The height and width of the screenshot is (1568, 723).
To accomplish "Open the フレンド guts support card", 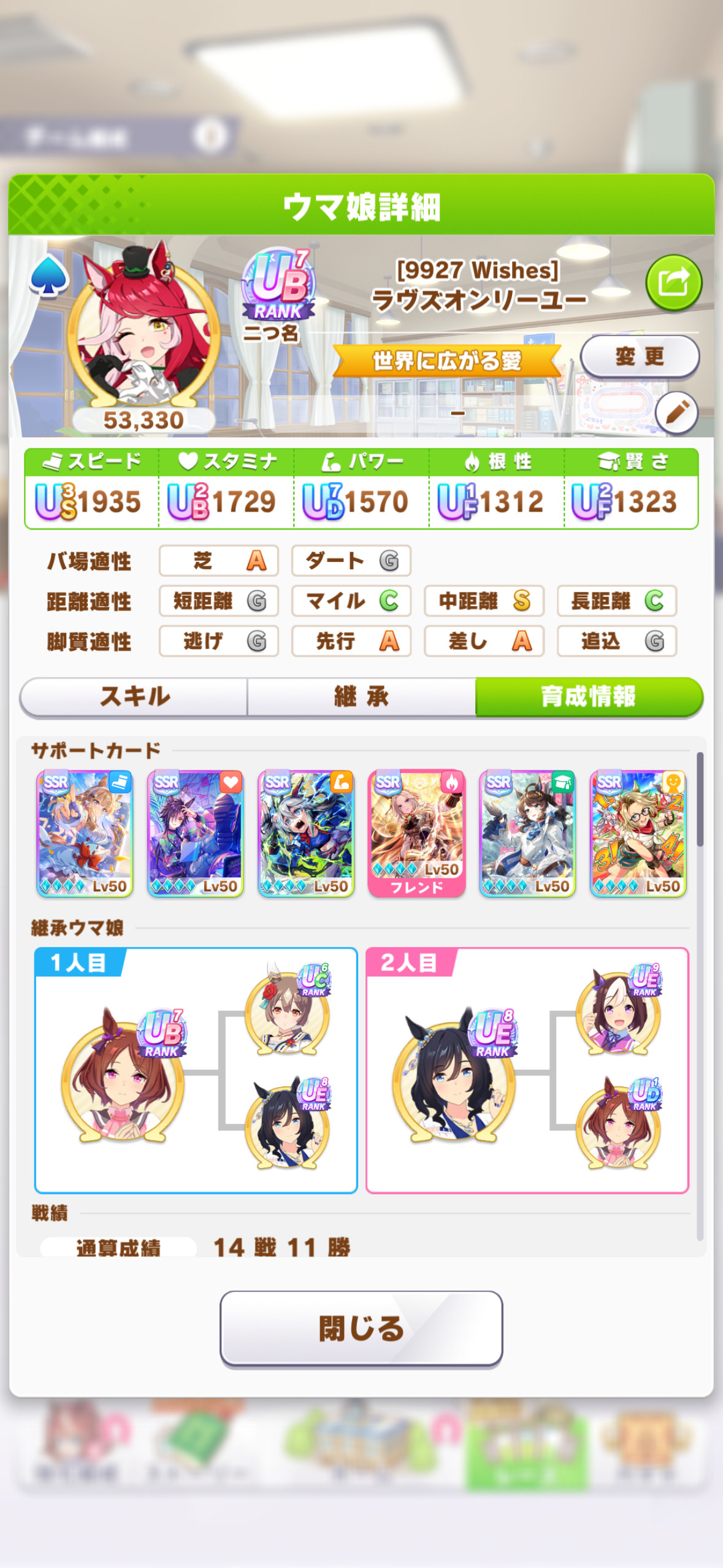I will pyautogui.click(x=416, y=834).
